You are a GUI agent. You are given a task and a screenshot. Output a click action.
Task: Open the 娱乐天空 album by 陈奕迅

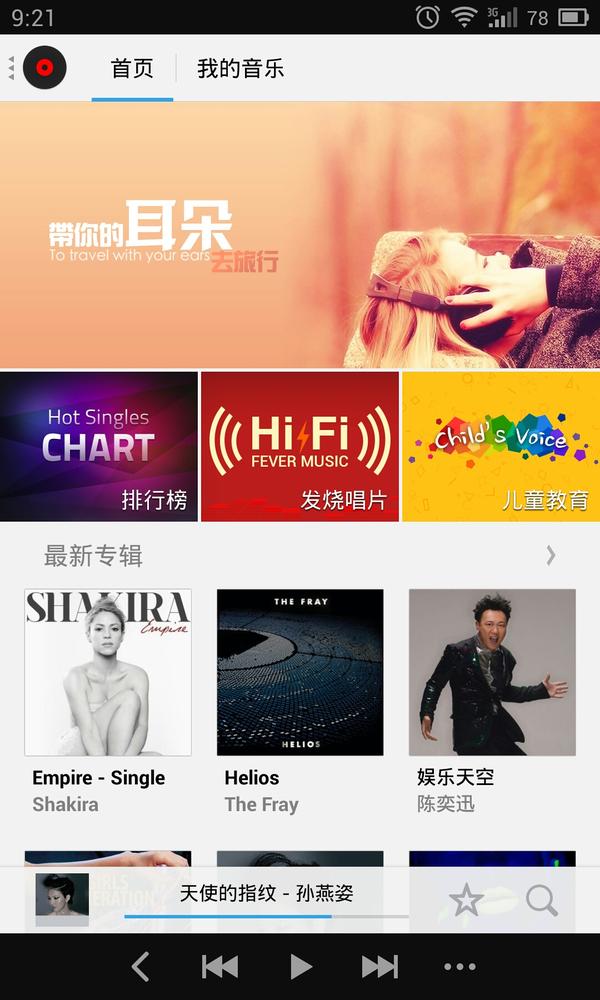[x=492, y=702]
